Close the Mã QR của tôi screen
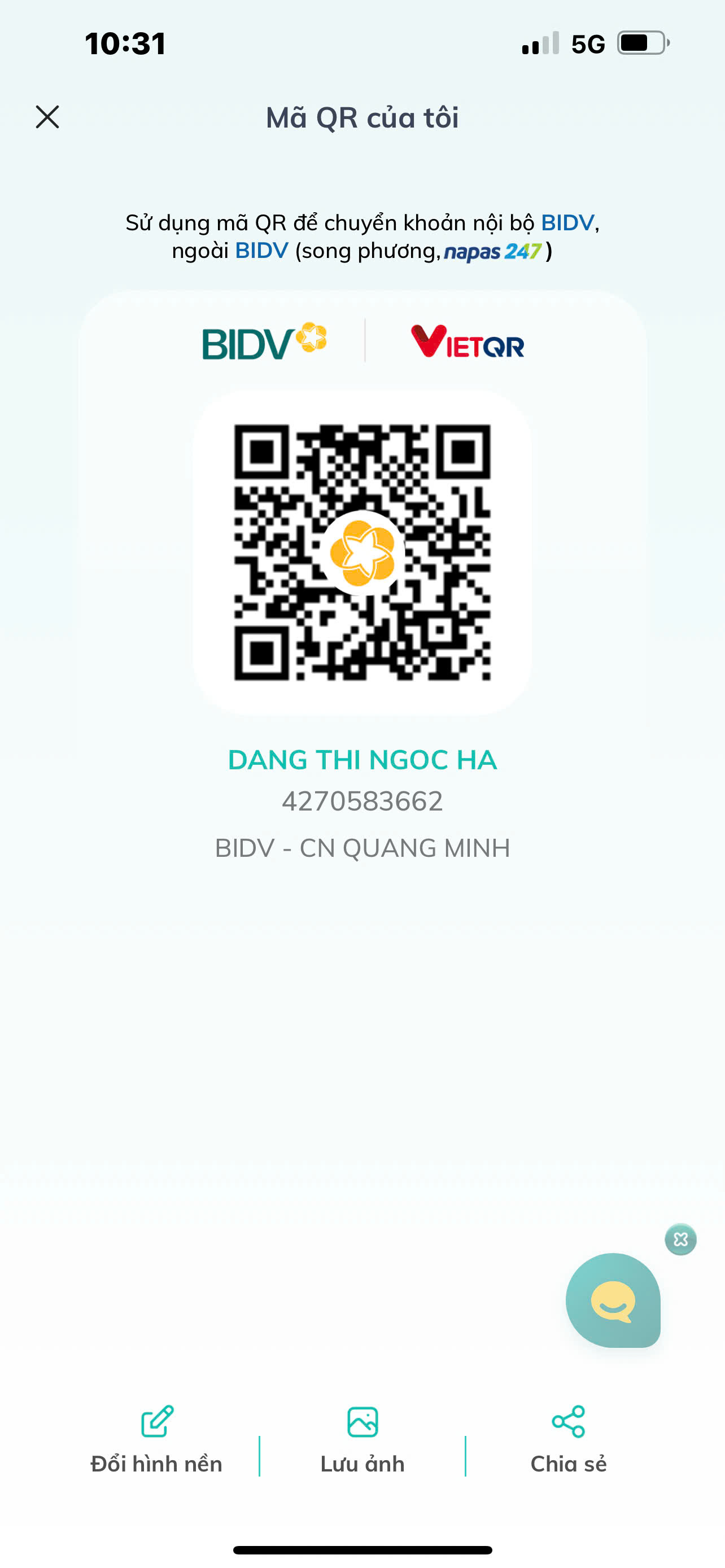 (47, 117)
